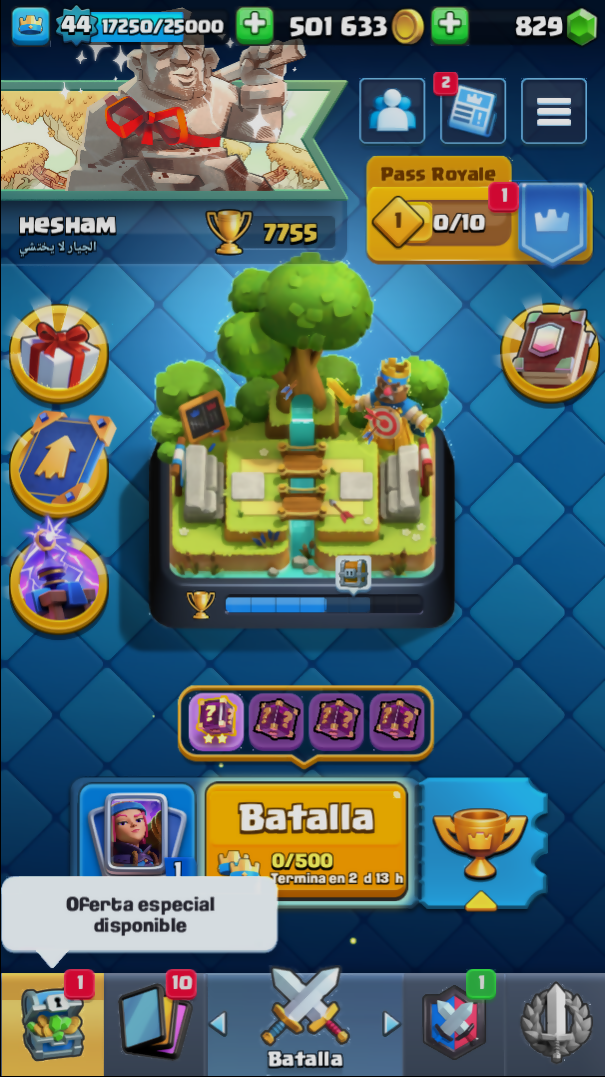Start a match with the Batalla button

pos(306,838)
